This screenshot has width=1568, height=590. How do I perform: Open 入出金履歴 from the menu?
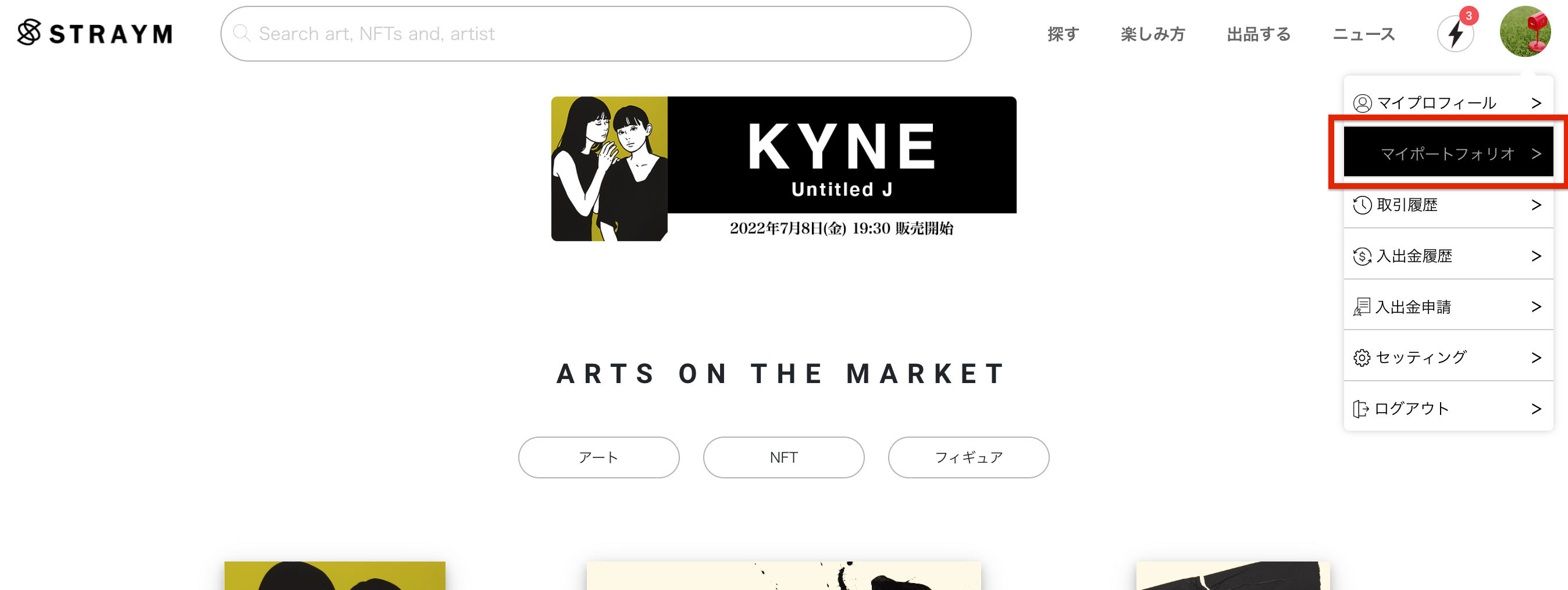[x=1448, y=255]
